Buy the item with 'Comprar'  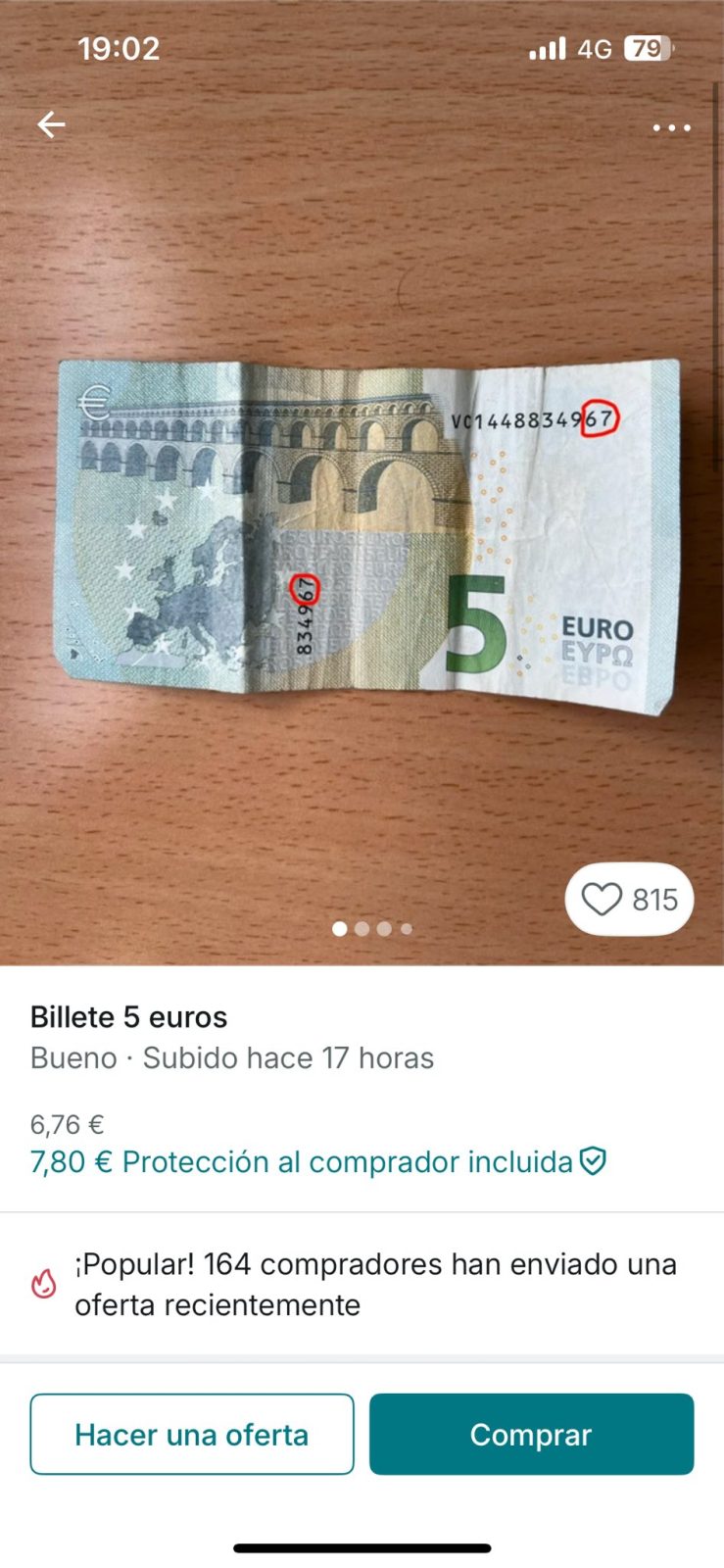(531, 1434)
